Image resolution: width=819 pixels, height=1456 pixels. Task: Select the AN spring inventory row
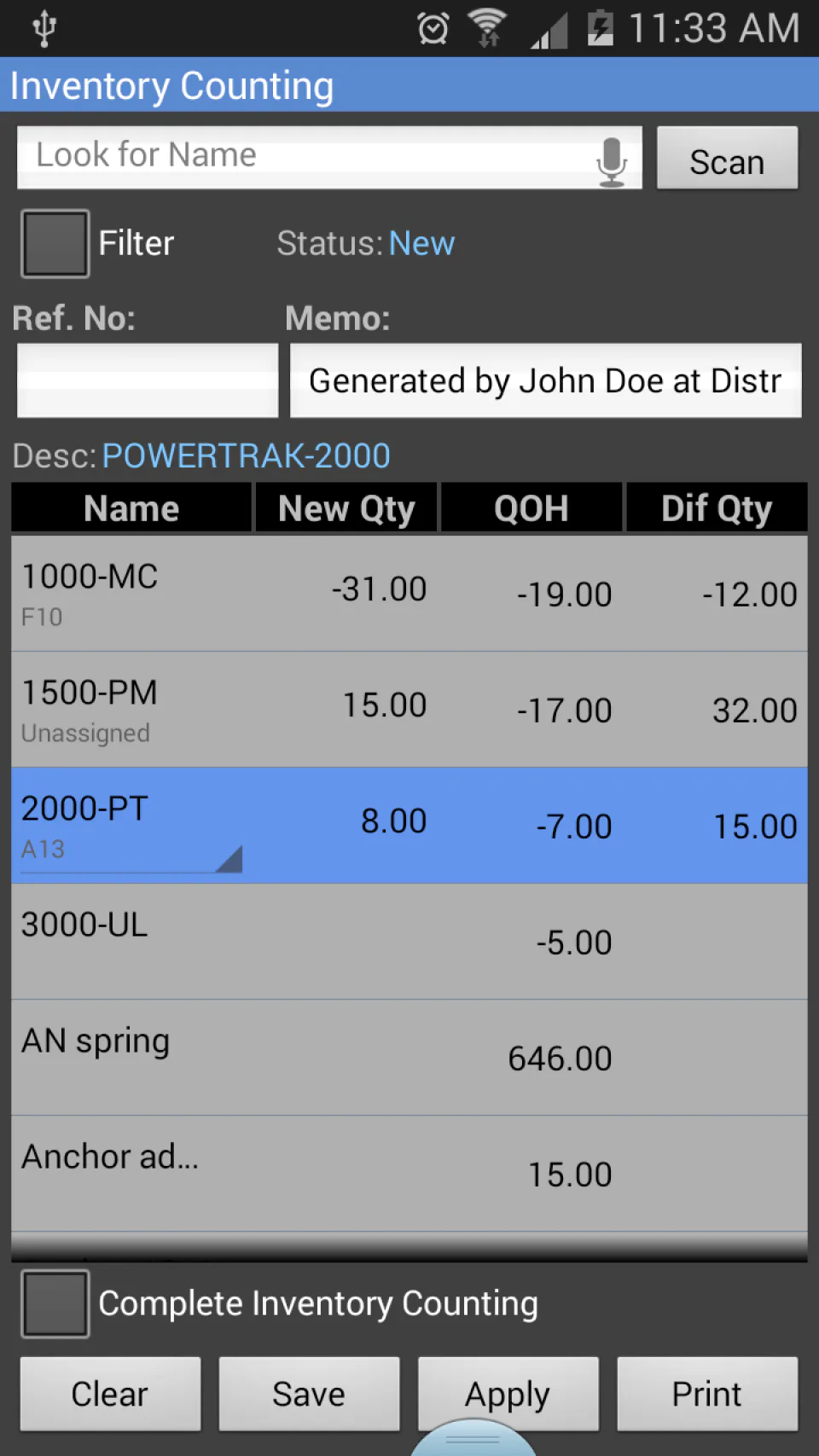coord(409,1057)
